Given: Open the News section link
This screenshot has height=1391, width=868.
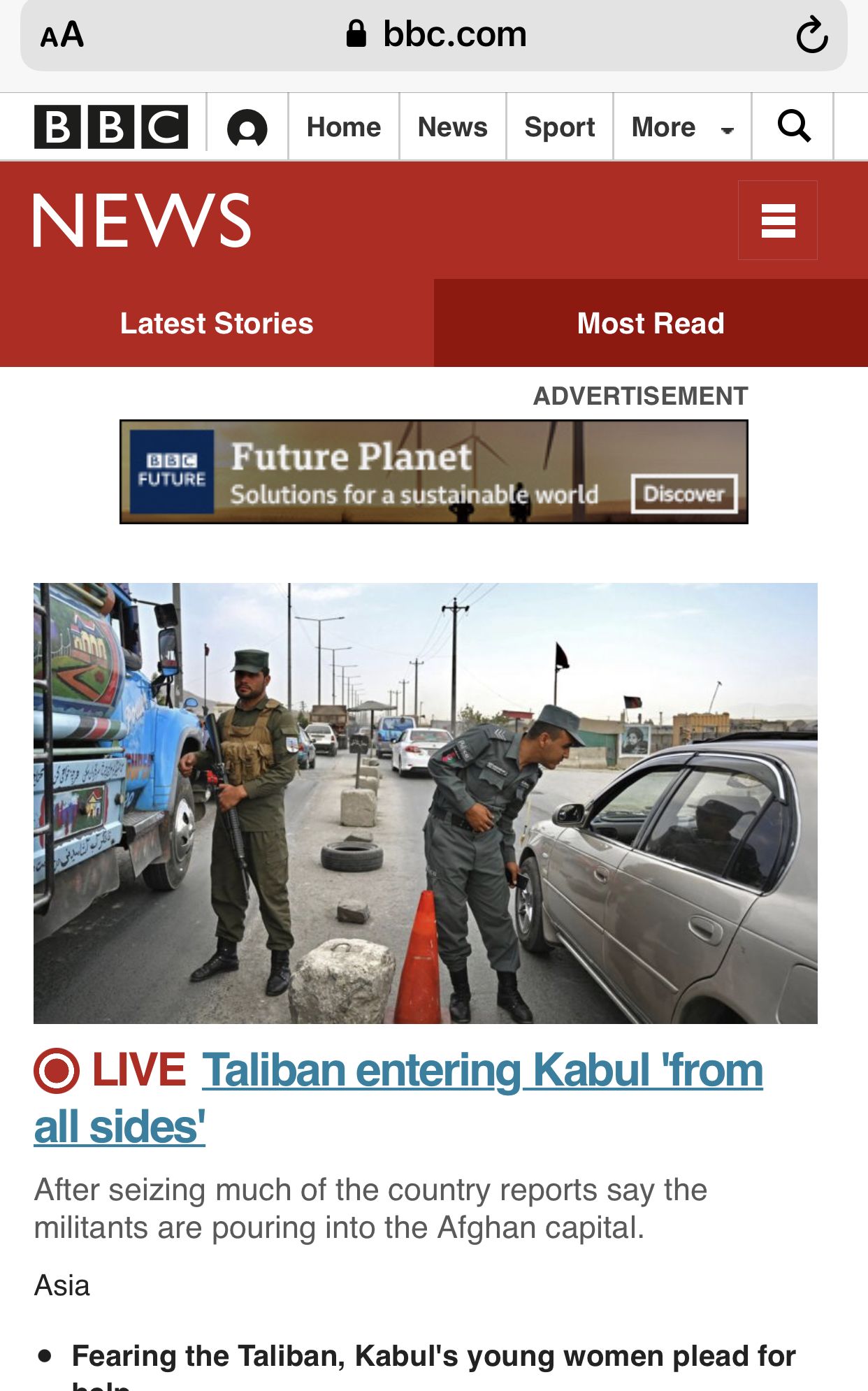Looking at the screenshot, I should [x=452, y=127].
